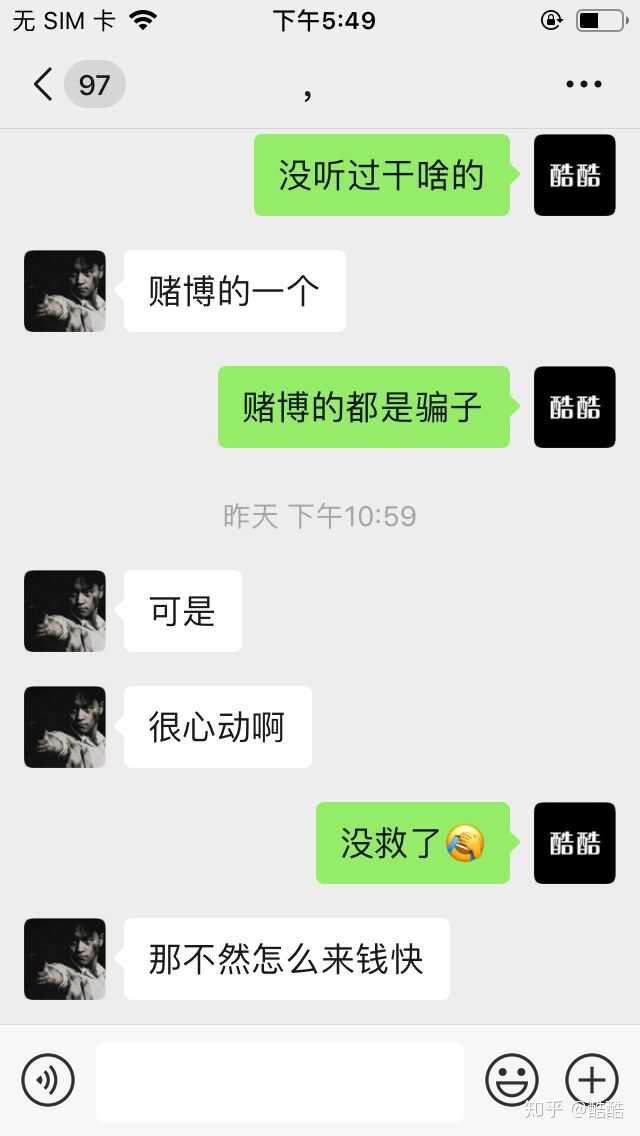This screenshot has width=640, height=1136.
Task: Switch to voice message input
Action: pos(48,1080)
